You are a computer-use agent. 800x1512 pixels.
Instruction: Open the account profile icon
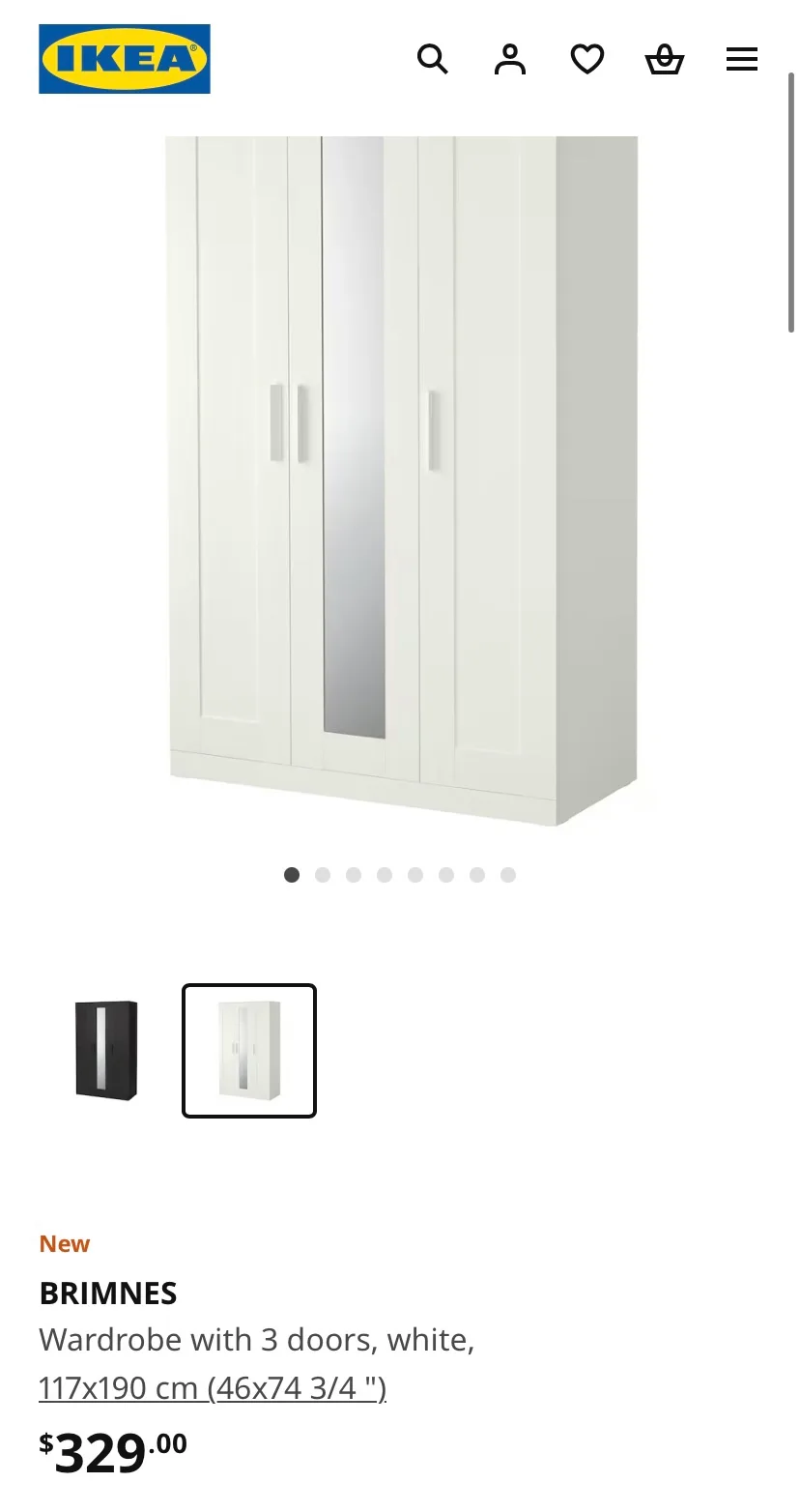509,59
